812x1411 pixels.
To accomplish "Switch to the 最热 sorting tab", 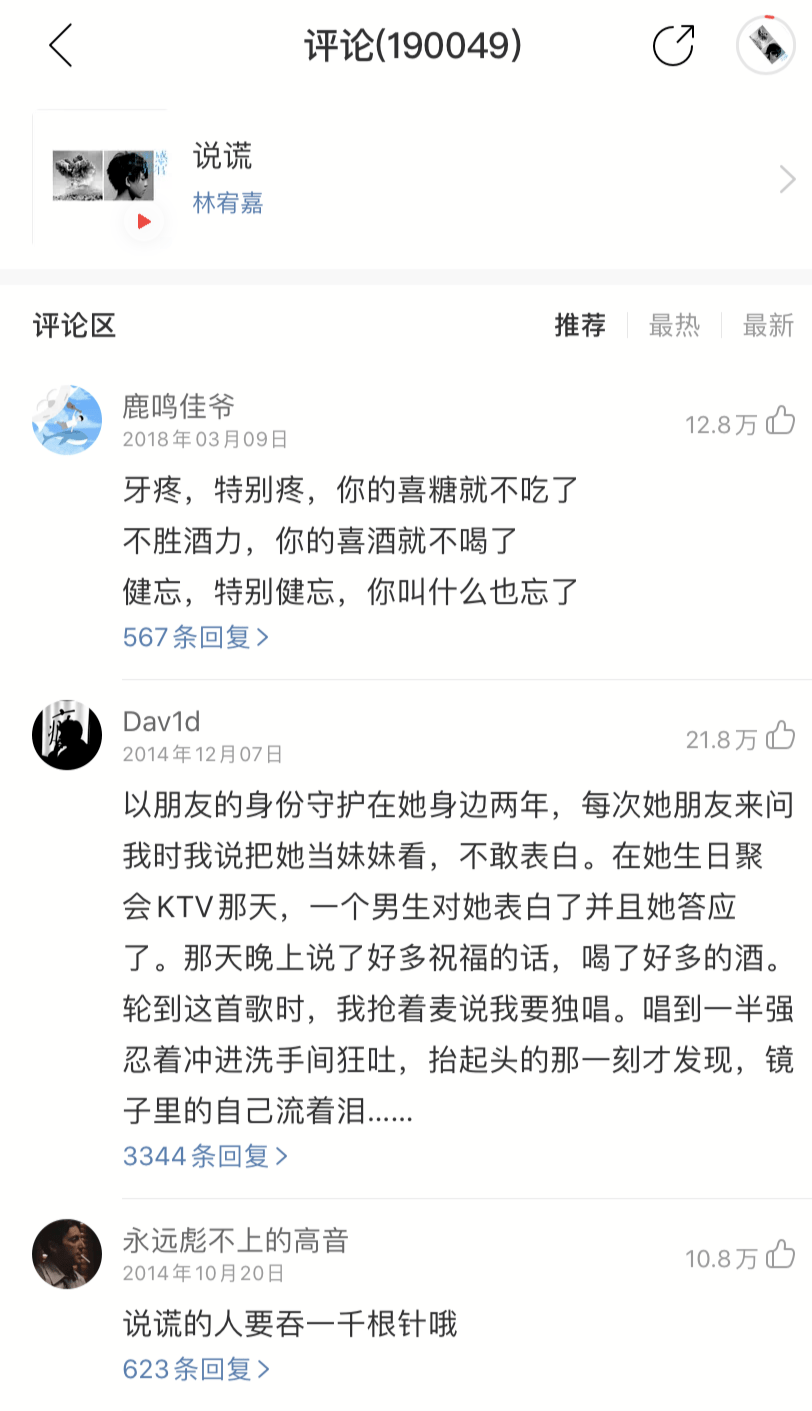I will [x=674, y=325].
